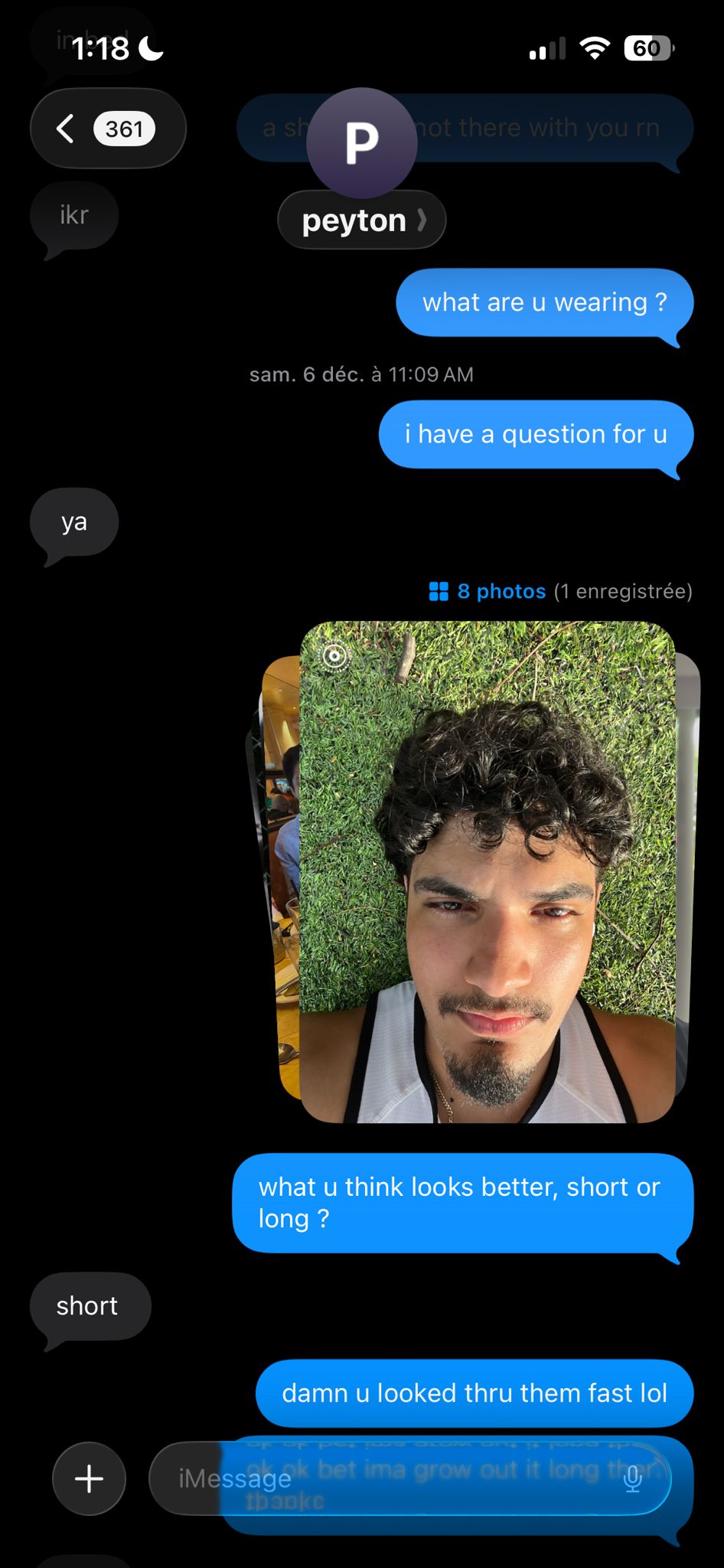724x1568 pixels.
Task: View the selfie photo in the stack
Action: (x=487, y=871)
